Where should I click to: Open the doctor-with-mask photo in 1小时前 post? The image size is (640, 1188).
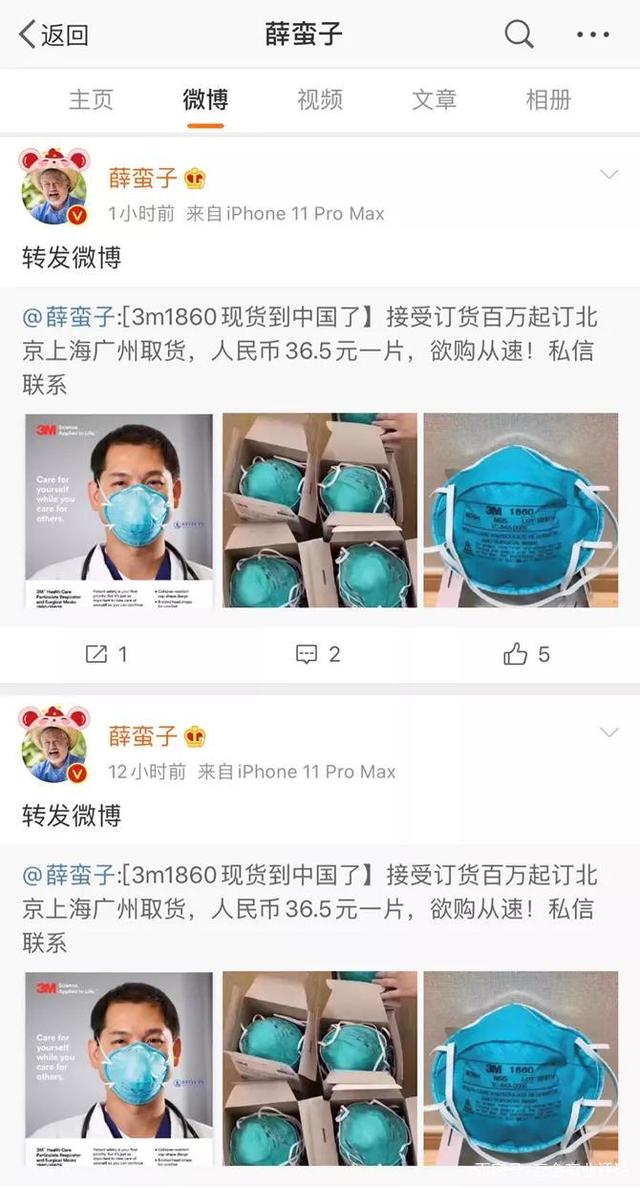119,511
